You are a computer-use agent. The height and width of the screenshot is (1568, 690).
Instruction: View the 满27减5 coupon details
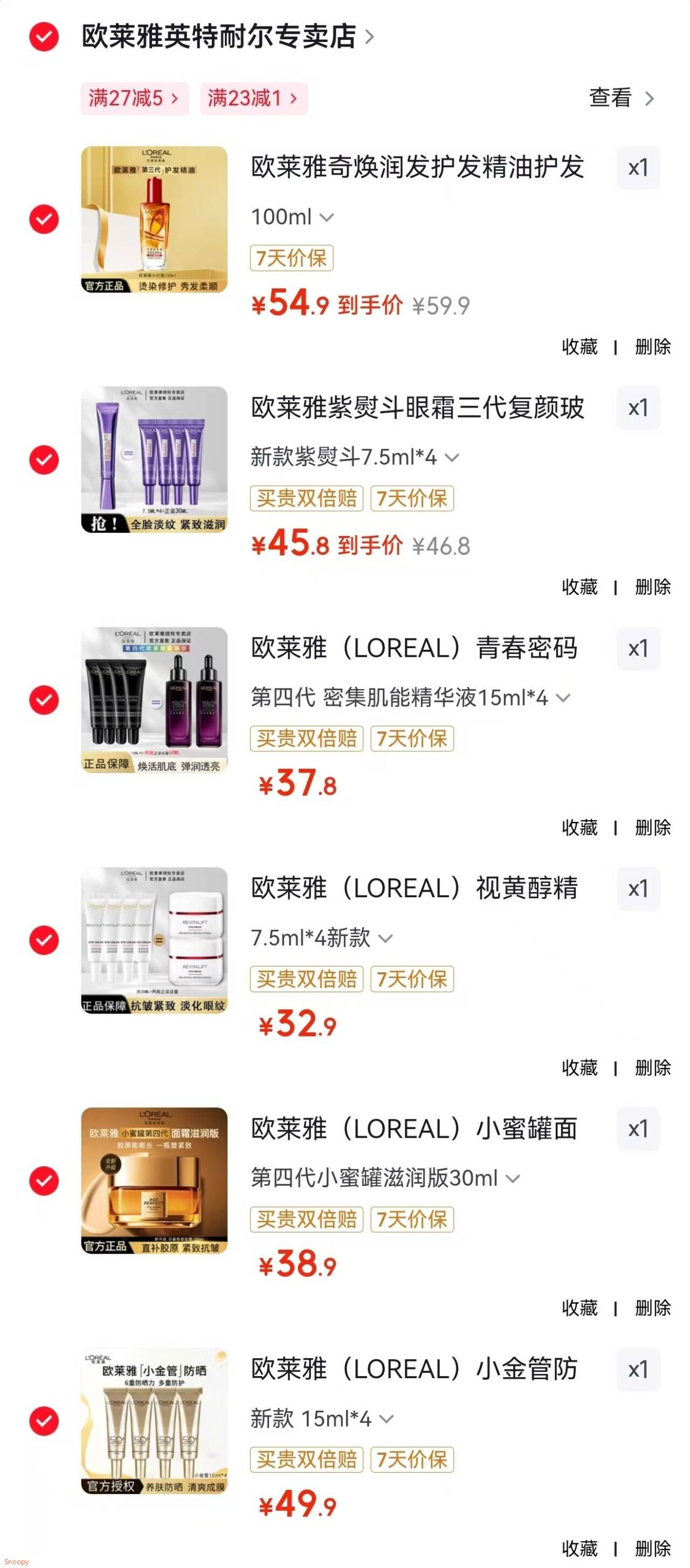pos(134,99)
